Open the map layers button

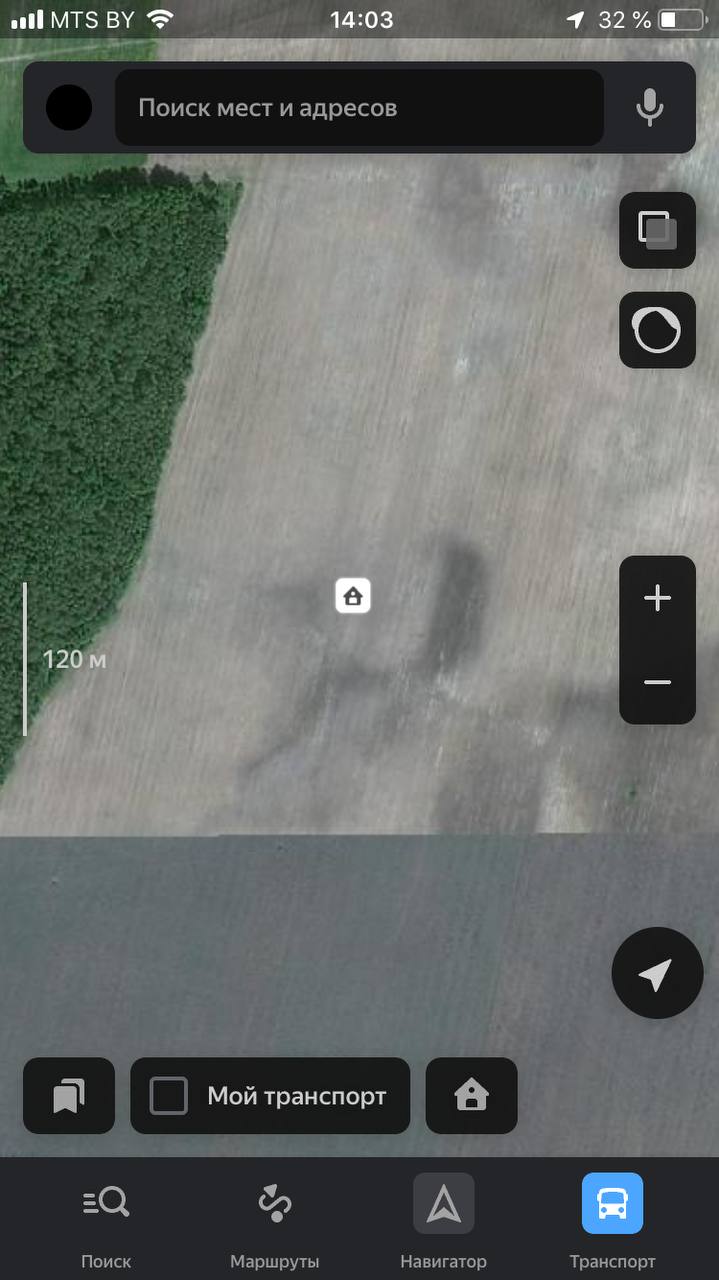657,230
